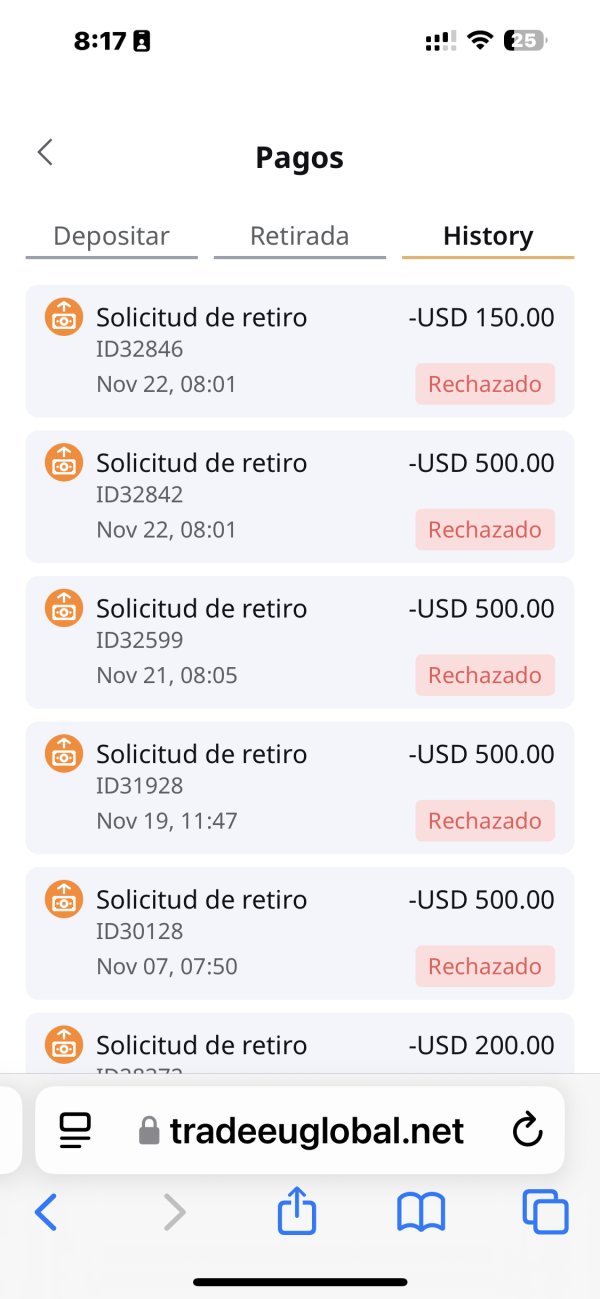
Task: Open withdrawal request ID30128
Action: [299, 932]
